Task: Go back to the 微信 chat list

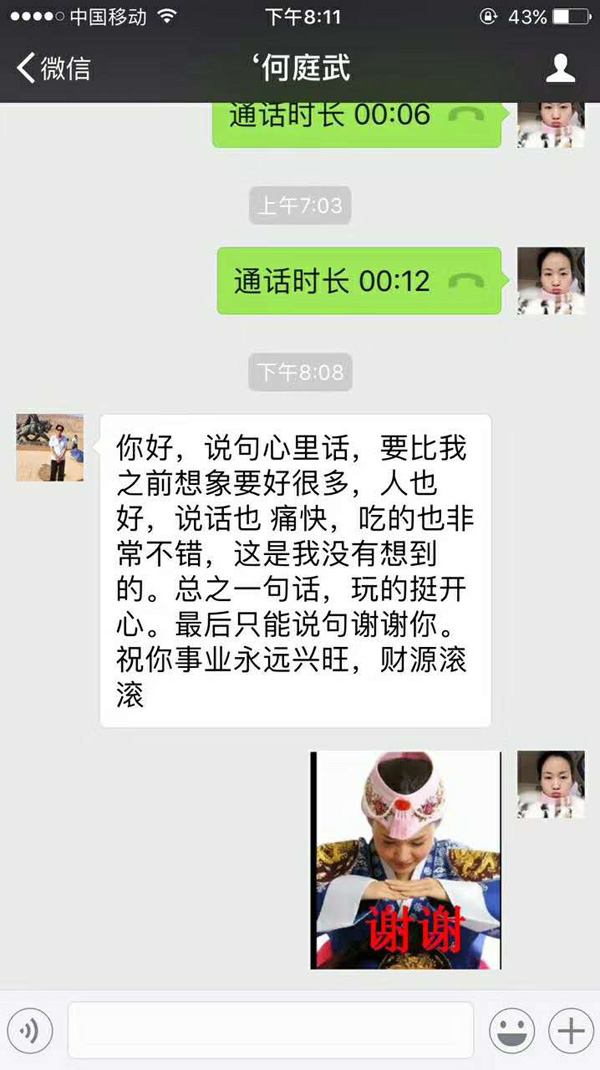Action: pos(53,69)
